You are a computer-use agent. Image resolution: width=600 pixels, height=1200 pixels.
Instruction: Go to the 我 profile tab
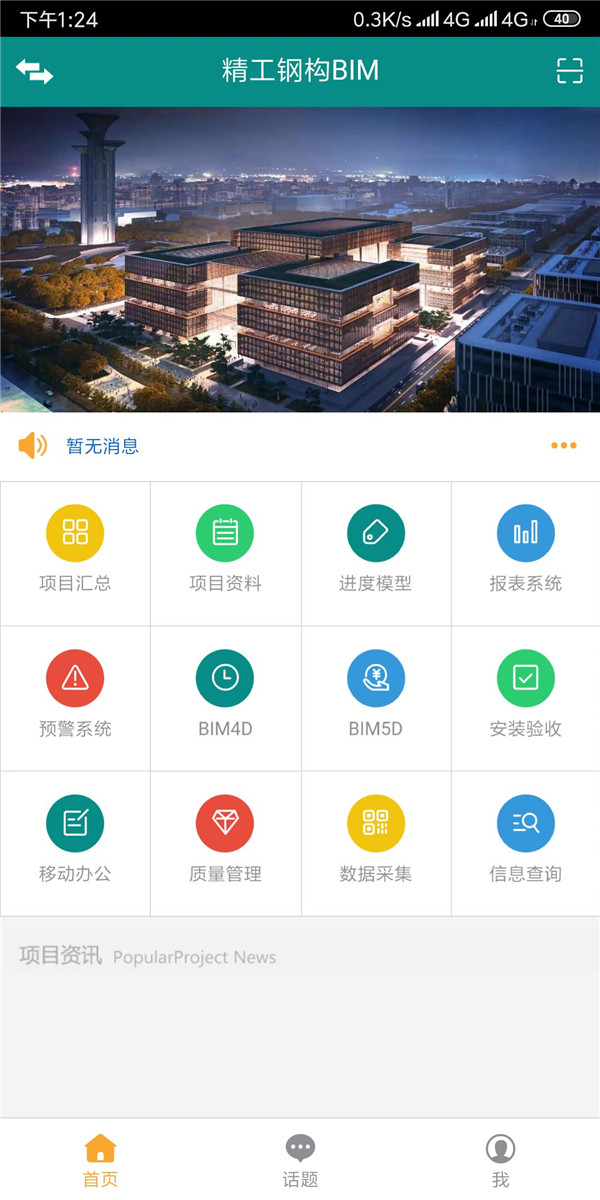(x=500, y=1160)
